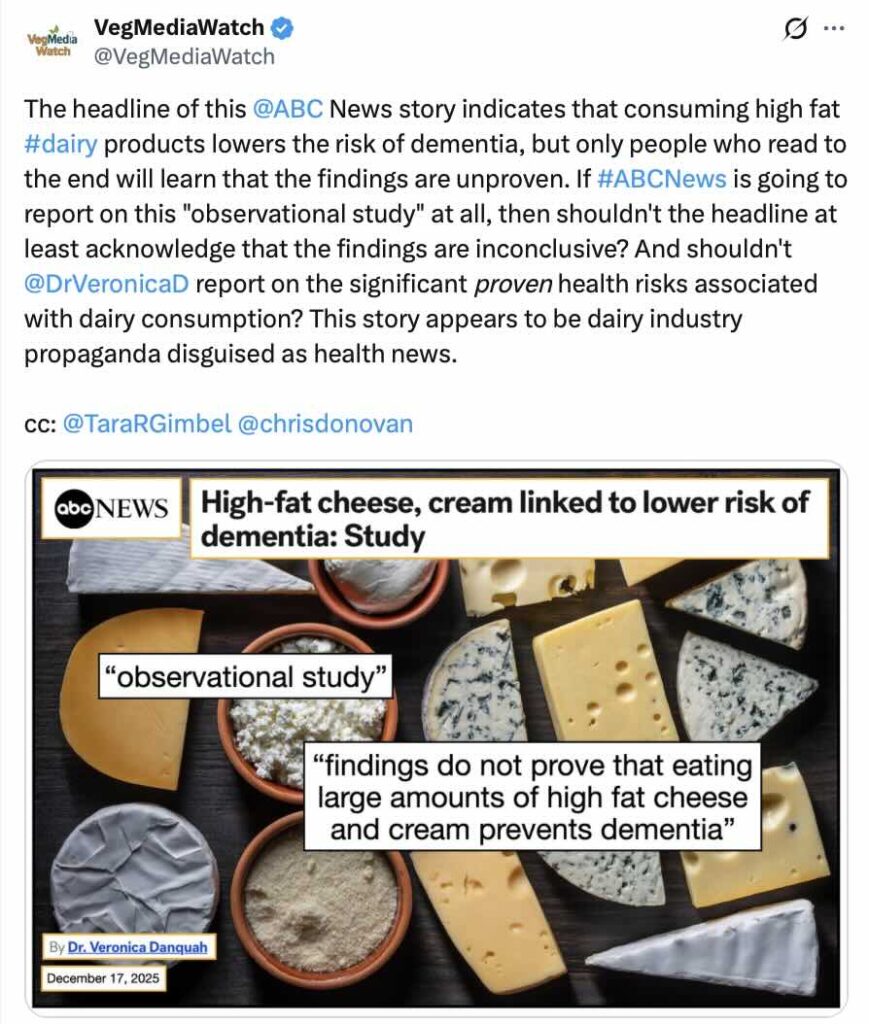
Task: Open the post's three-dot overflow menu
Action: [833, 29]
